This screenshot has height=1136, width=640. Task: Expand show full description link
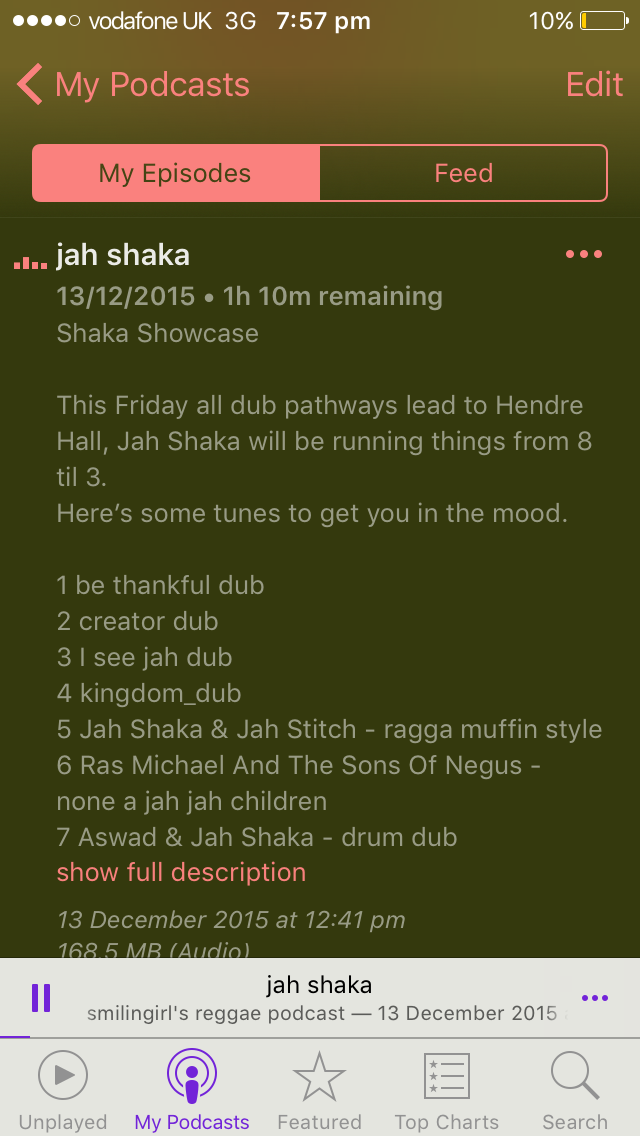click(181, 872)
